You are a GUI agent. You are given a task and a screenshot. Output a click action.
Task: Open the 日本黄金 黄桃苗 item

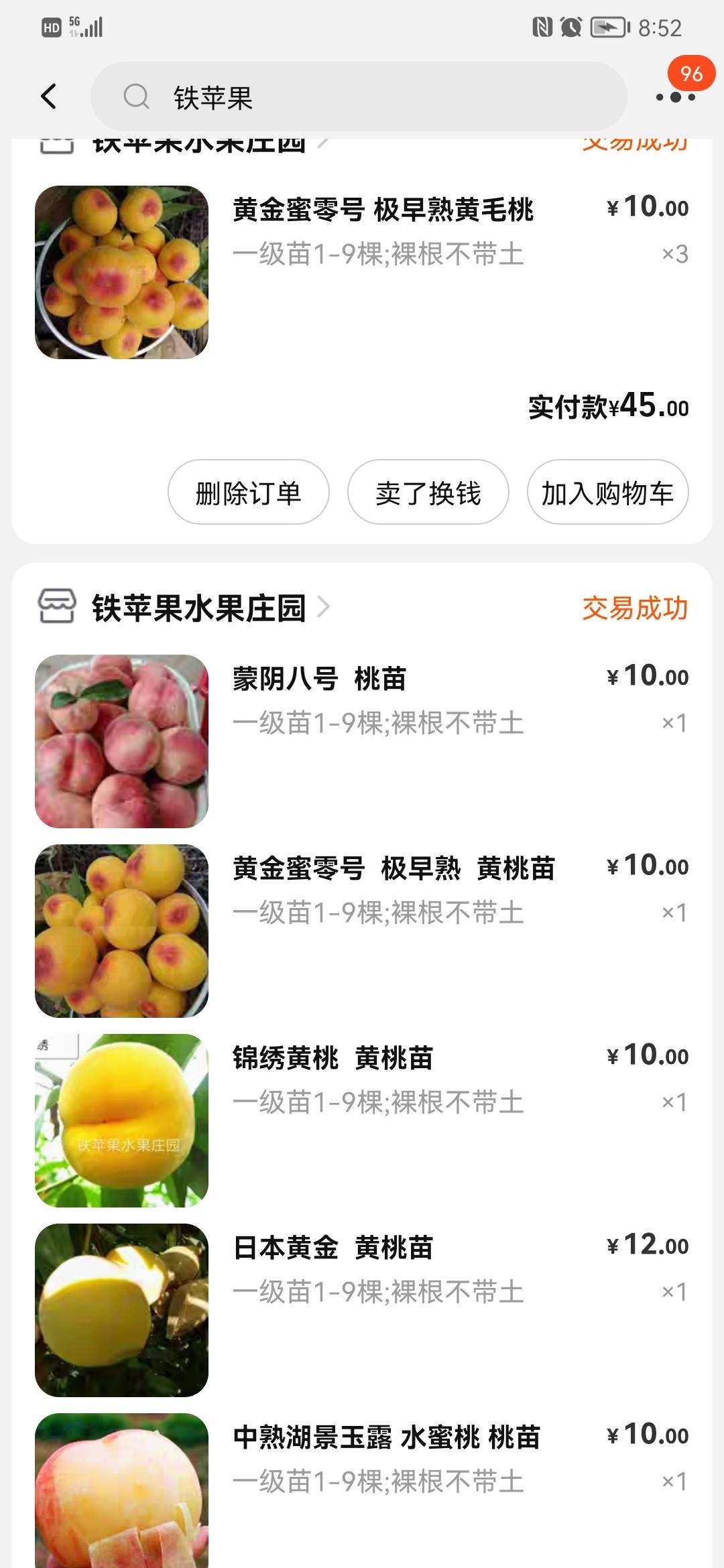(333, 1248)
